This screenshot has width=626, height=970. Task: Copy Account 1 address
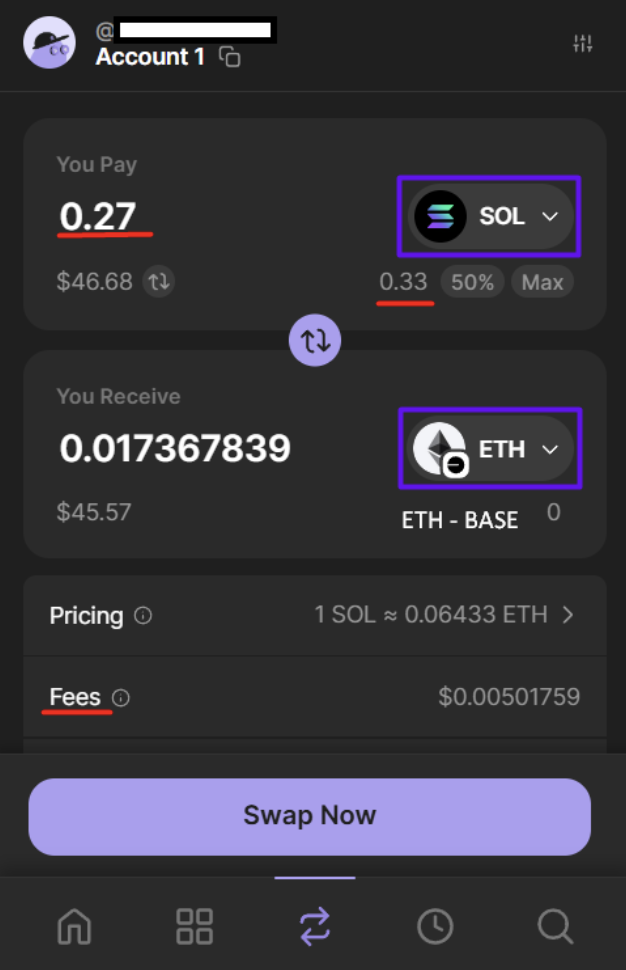point(230,58)
